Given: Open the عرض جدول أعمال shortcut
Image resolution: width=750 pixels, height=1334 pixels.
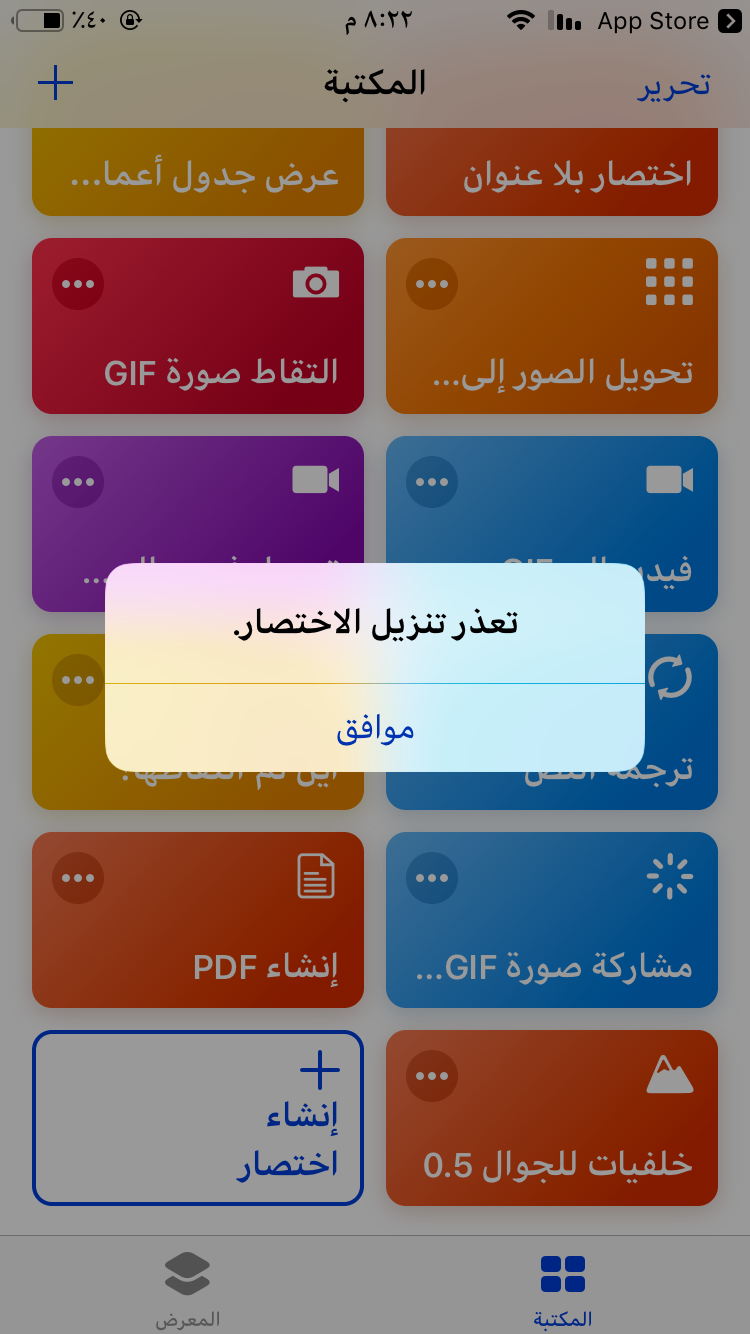Looking at the screenshot, I should pos(198,175).
